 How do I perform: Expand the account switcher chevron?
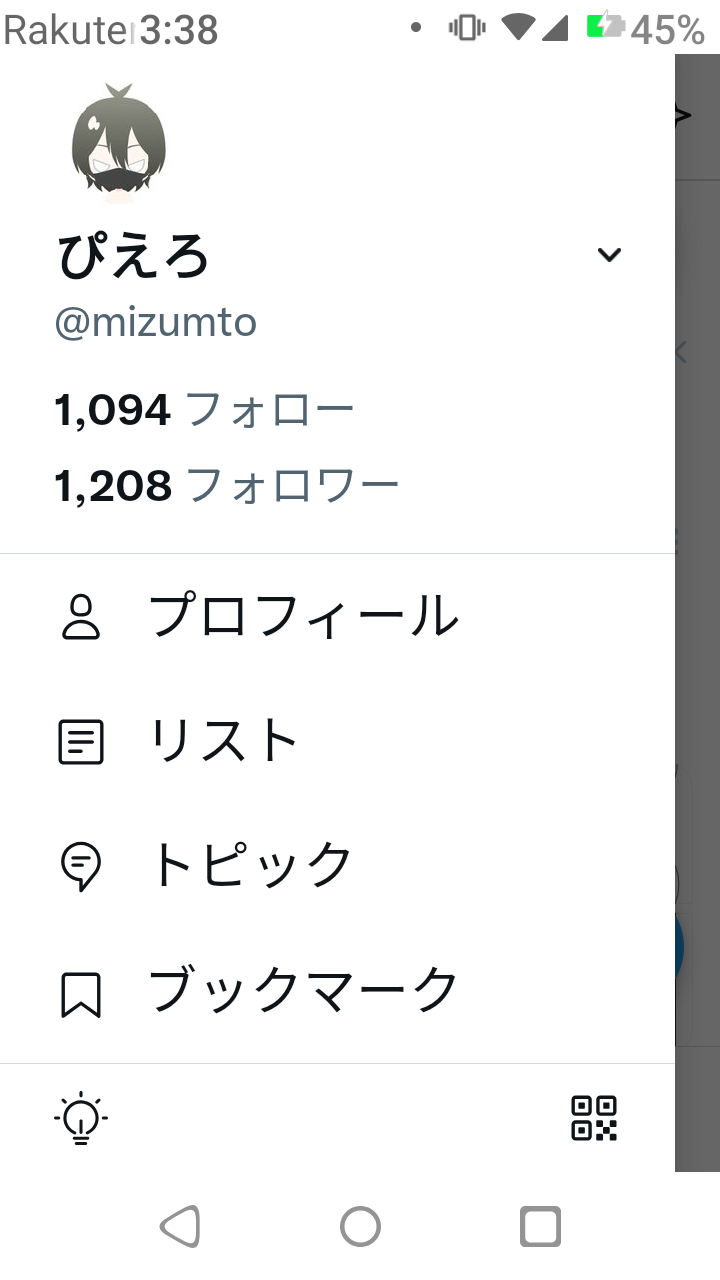coord(609,255)
